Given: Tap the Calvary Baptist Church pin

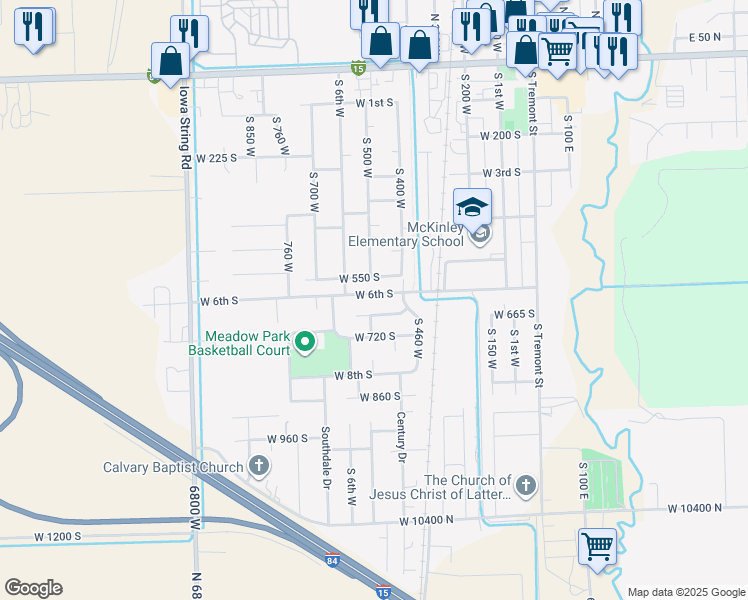Looking at the screenshot, I should pos(259,466).
